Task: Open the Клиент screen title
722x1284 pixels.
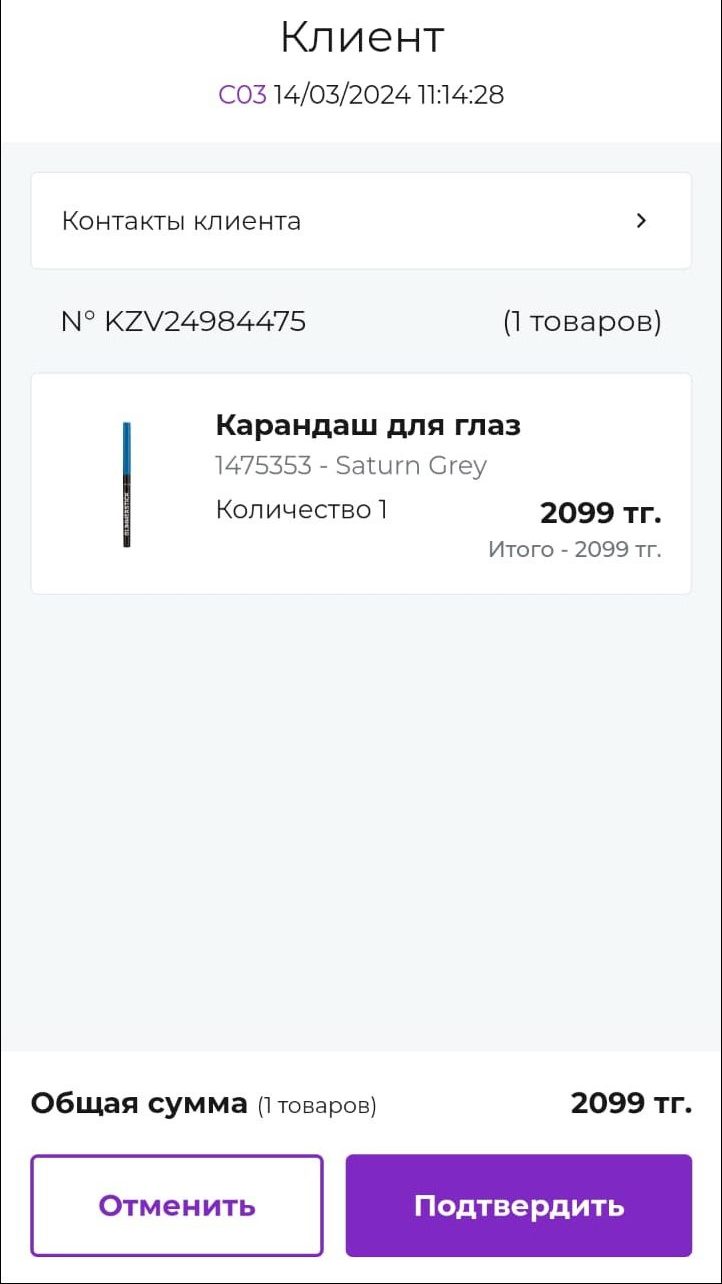Action: coord(361,36)
